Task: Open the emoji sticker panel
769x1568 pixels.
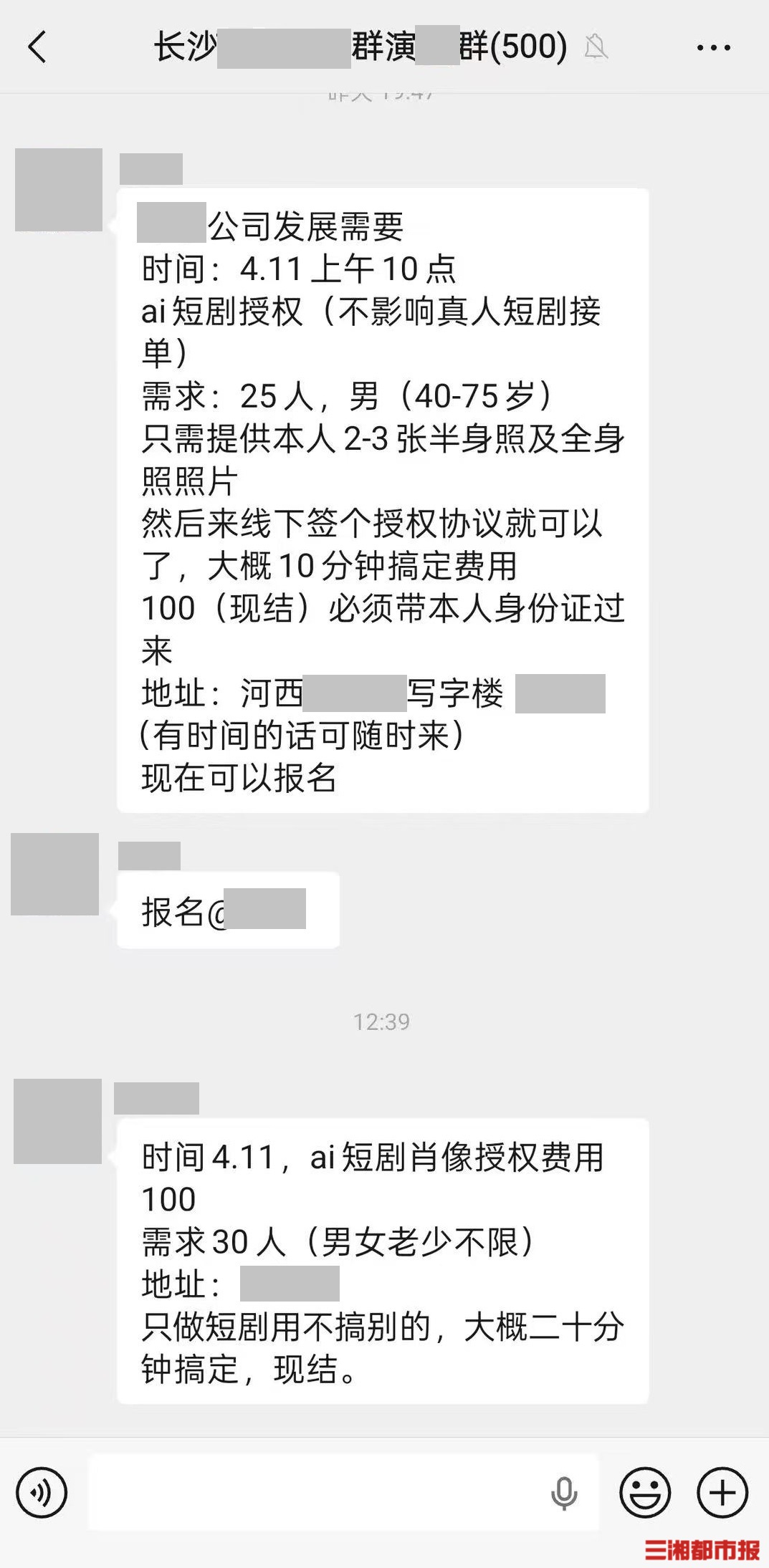Action: pyautogui.click(x=645, y=1493)
